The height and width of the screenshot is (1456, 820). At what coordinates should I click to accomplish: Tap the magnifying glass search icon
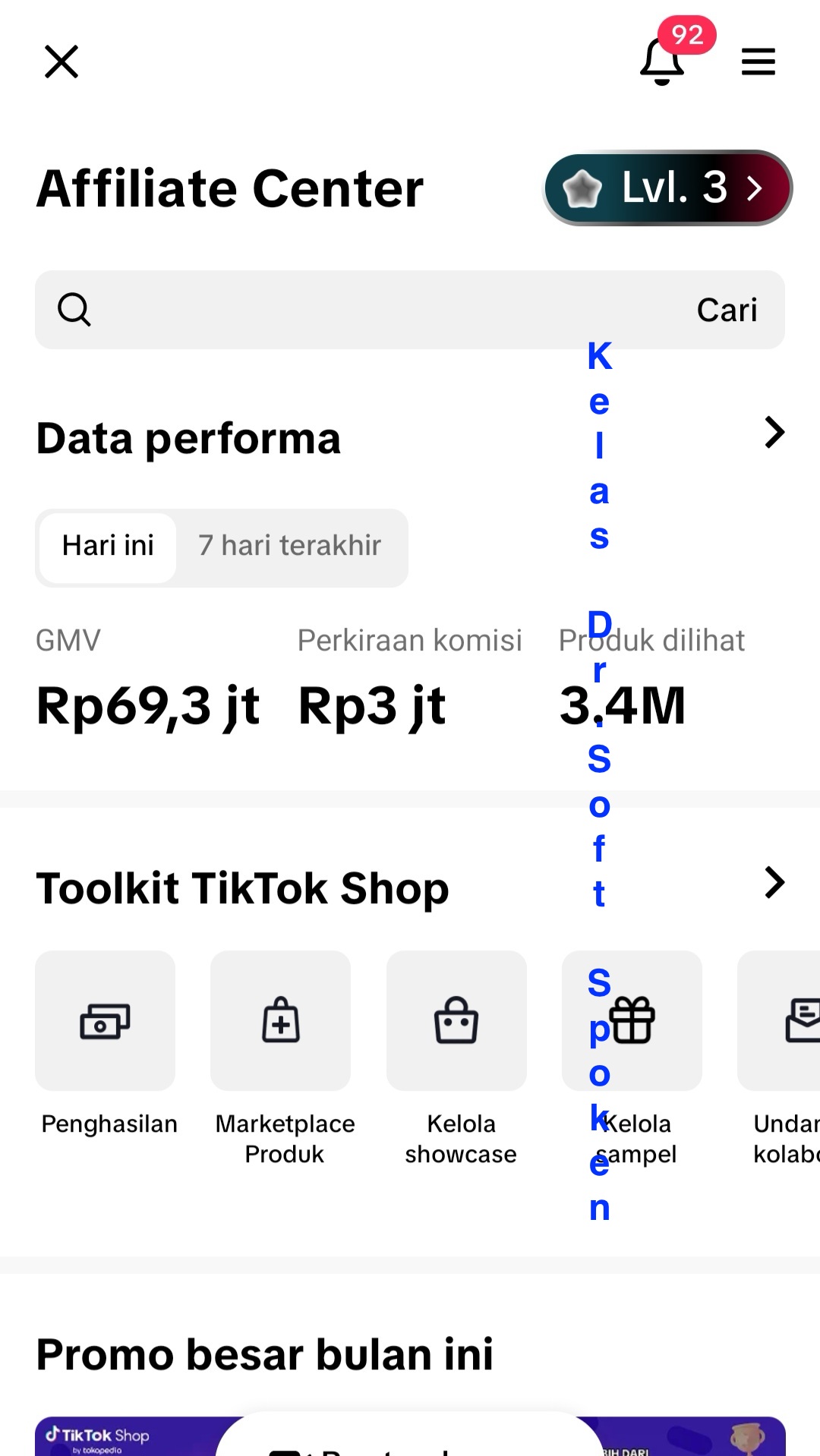(74, 310)
